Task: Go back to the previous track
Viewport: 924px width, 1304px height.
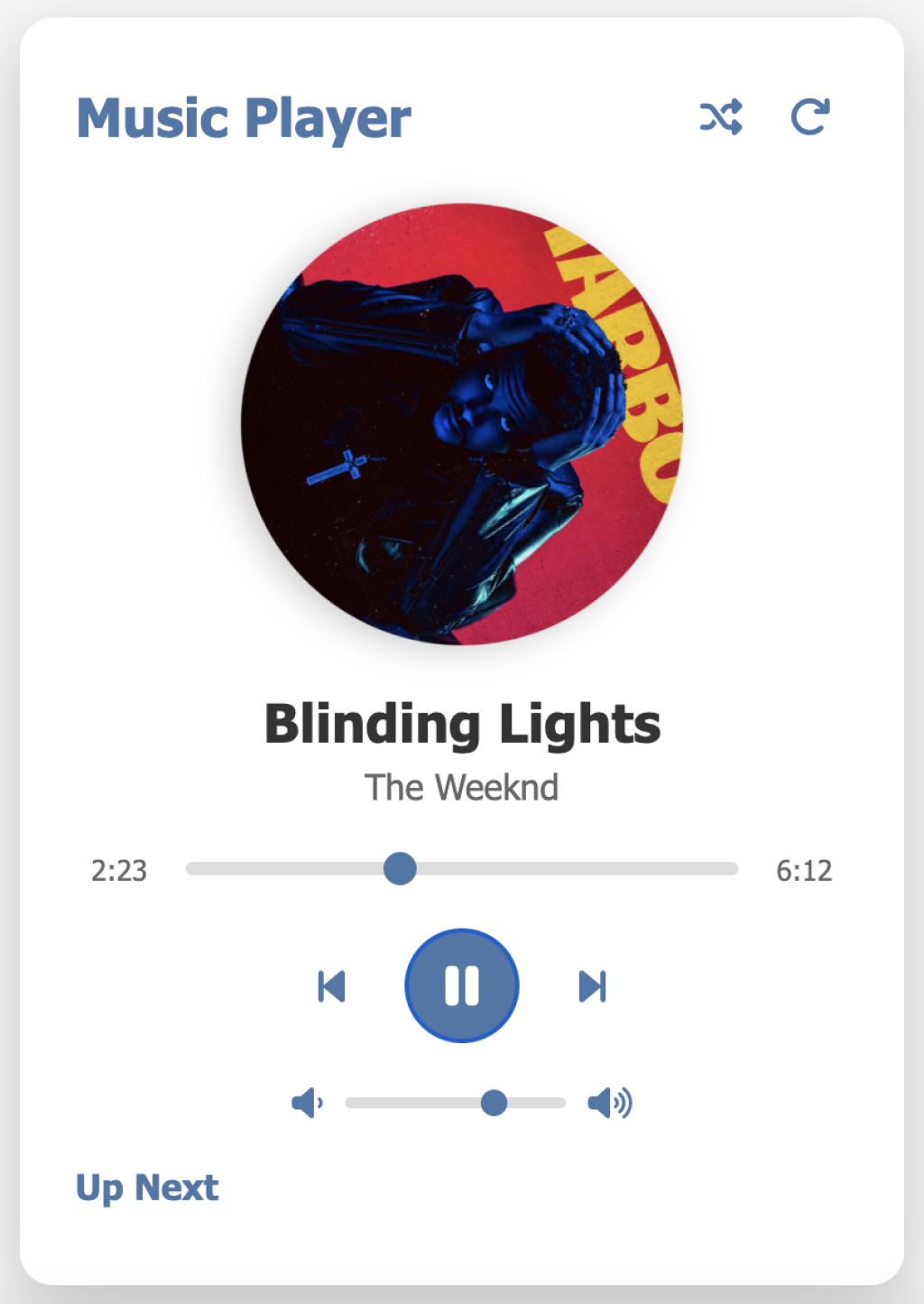Action: [x=331, y=985]
